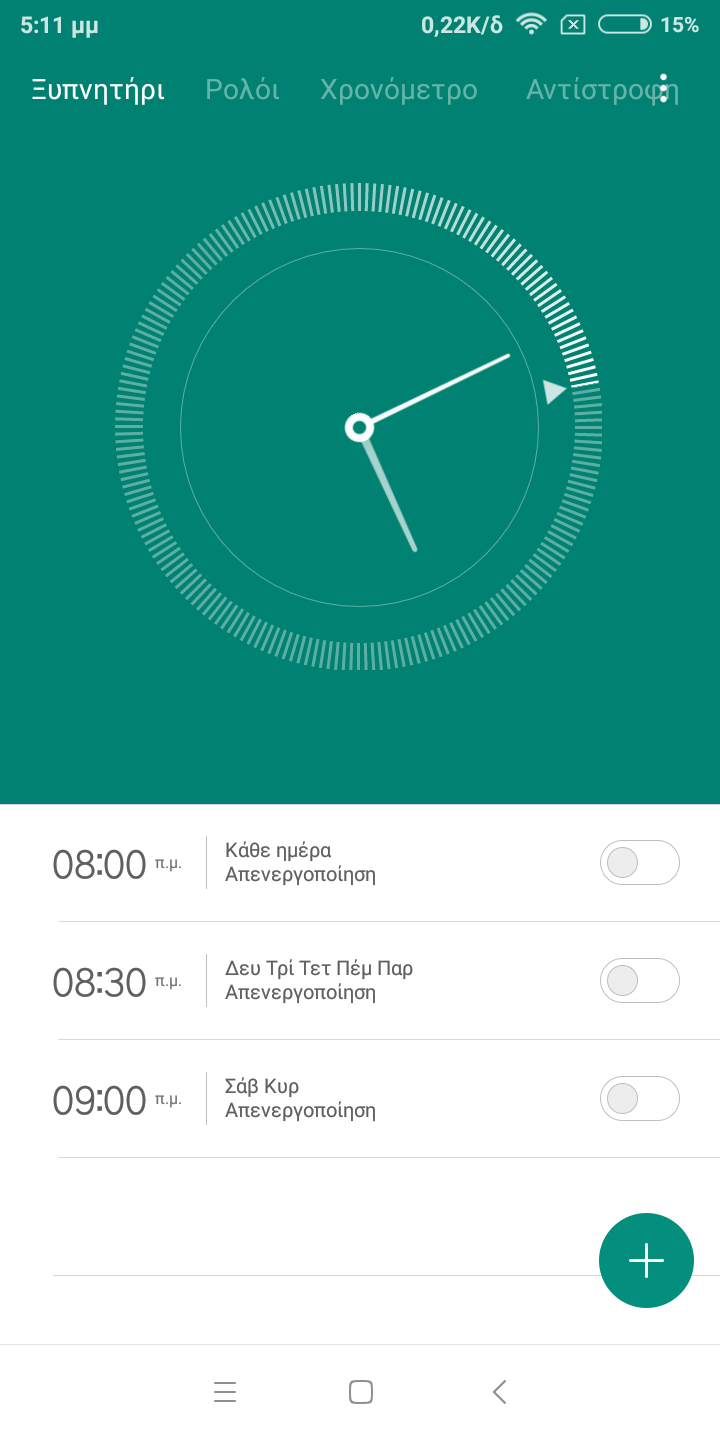The width and height of the screenshot is (720, 1440).
Task: Open the 09:00 weekend alarm details
Action: 320,1099
